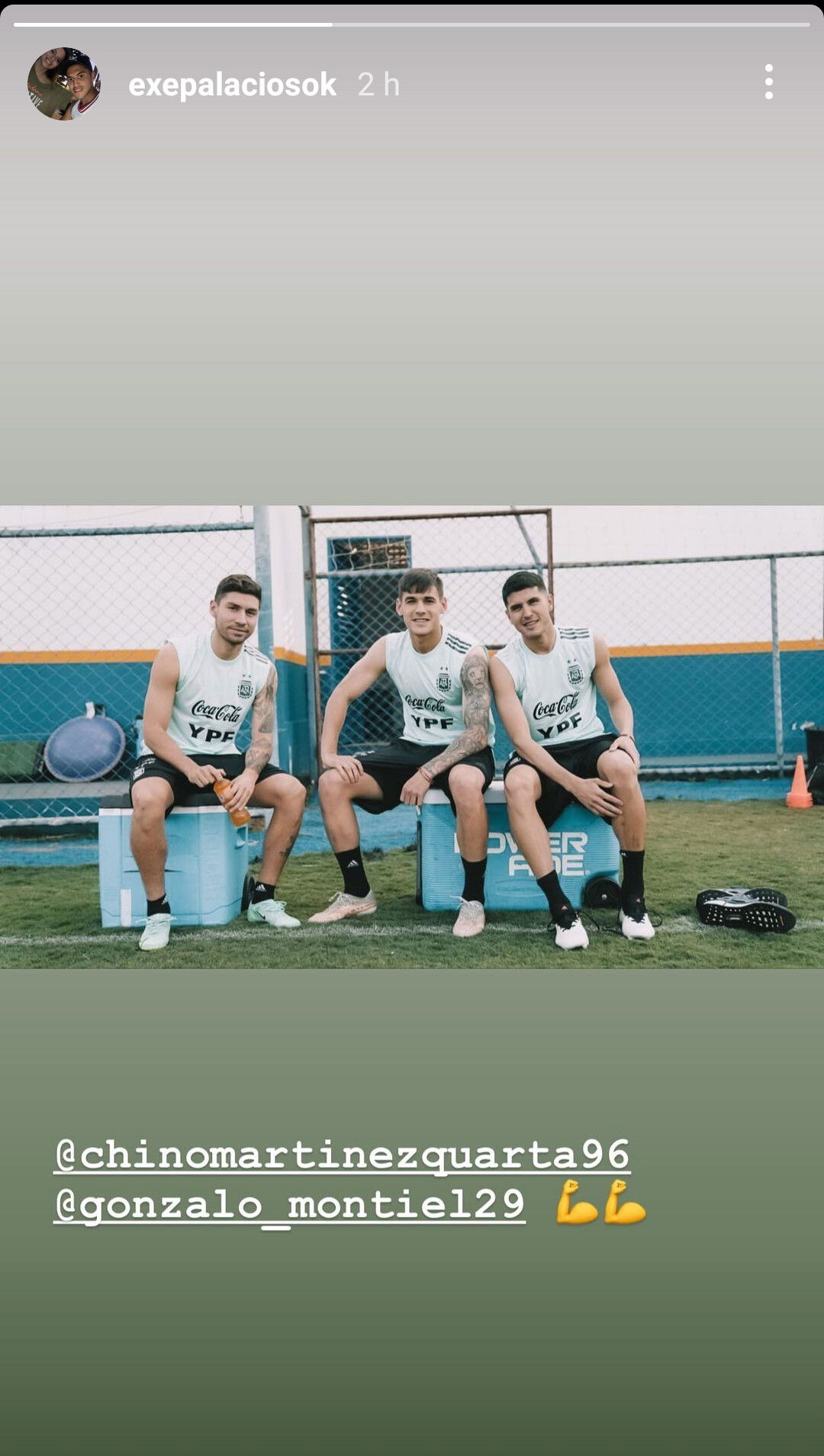Tap the exepalaciosok username

point(232,85)
